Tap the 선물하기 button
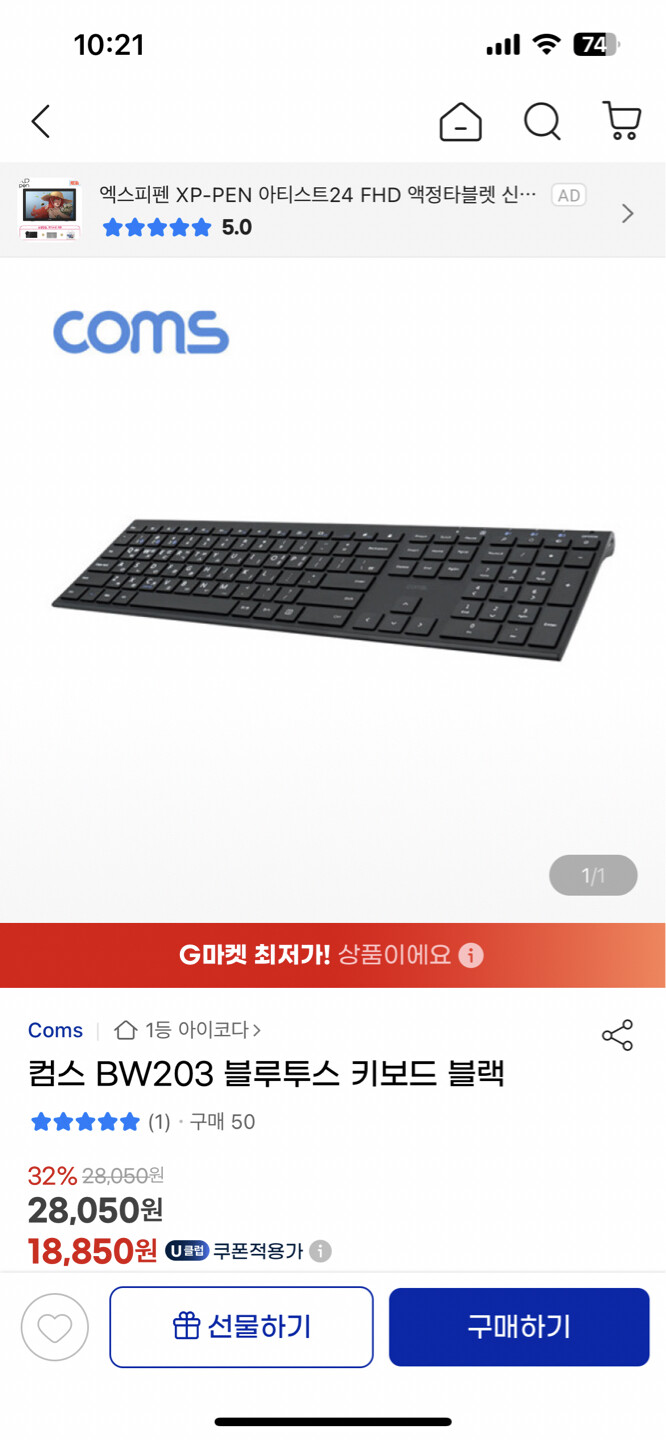Image resolution: width=666 pixels, height=1440 pixels. pos(241,1327)
